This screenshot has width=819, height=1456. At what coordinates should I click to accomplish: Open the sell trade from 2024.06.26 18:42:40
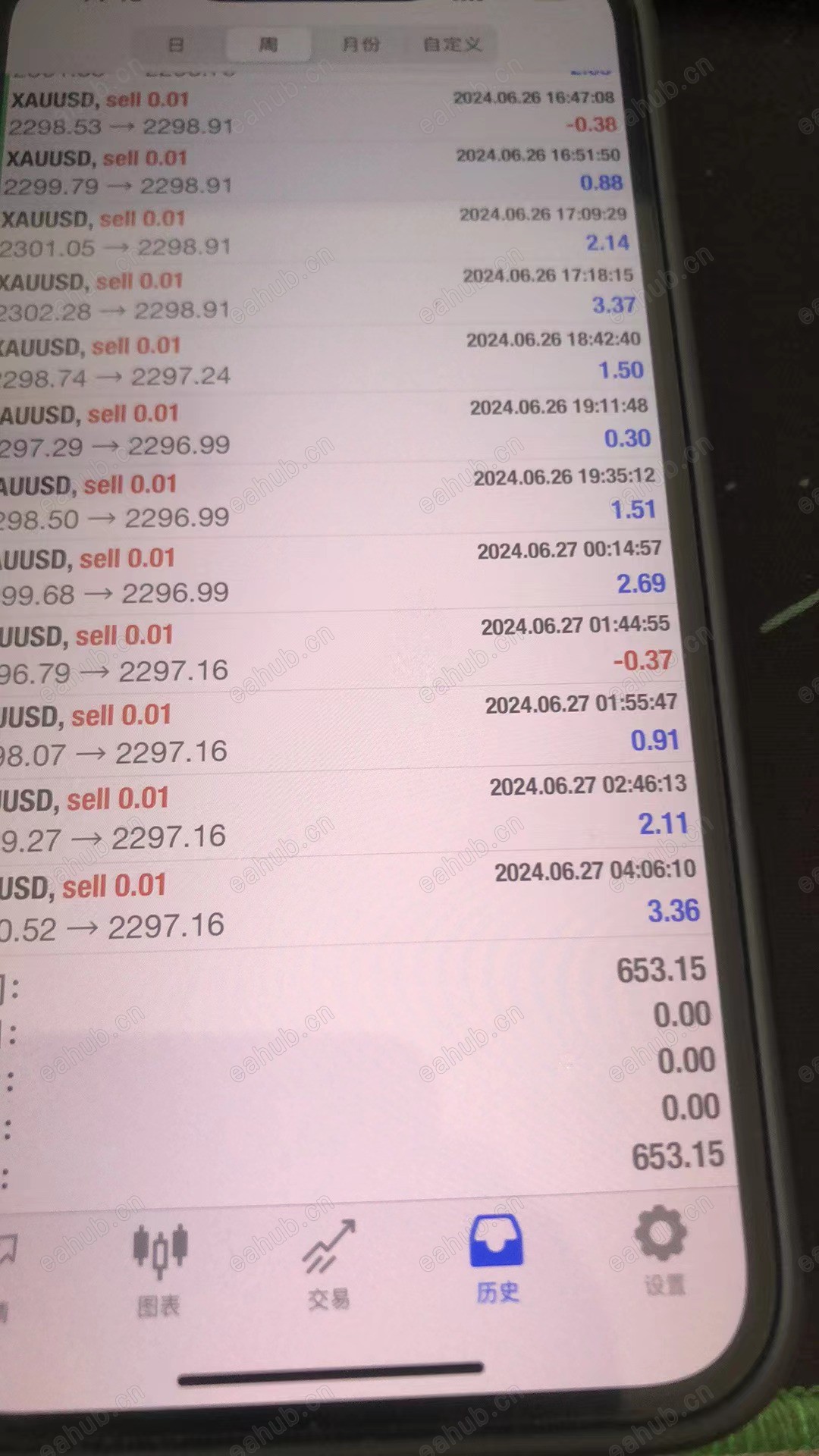coord(318,359)
